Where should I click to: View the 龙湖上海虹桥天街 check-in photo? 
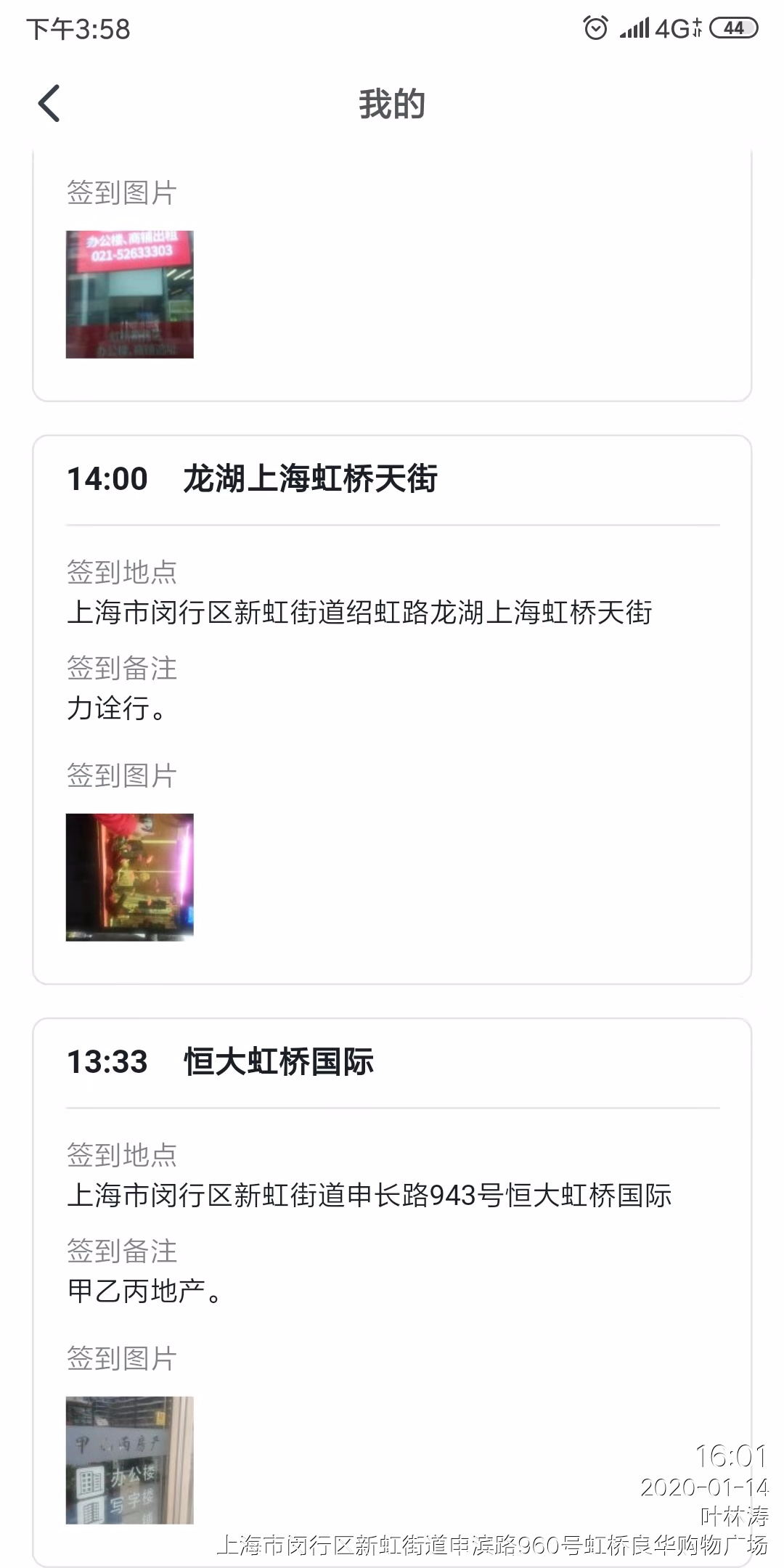tap(130, 877)
